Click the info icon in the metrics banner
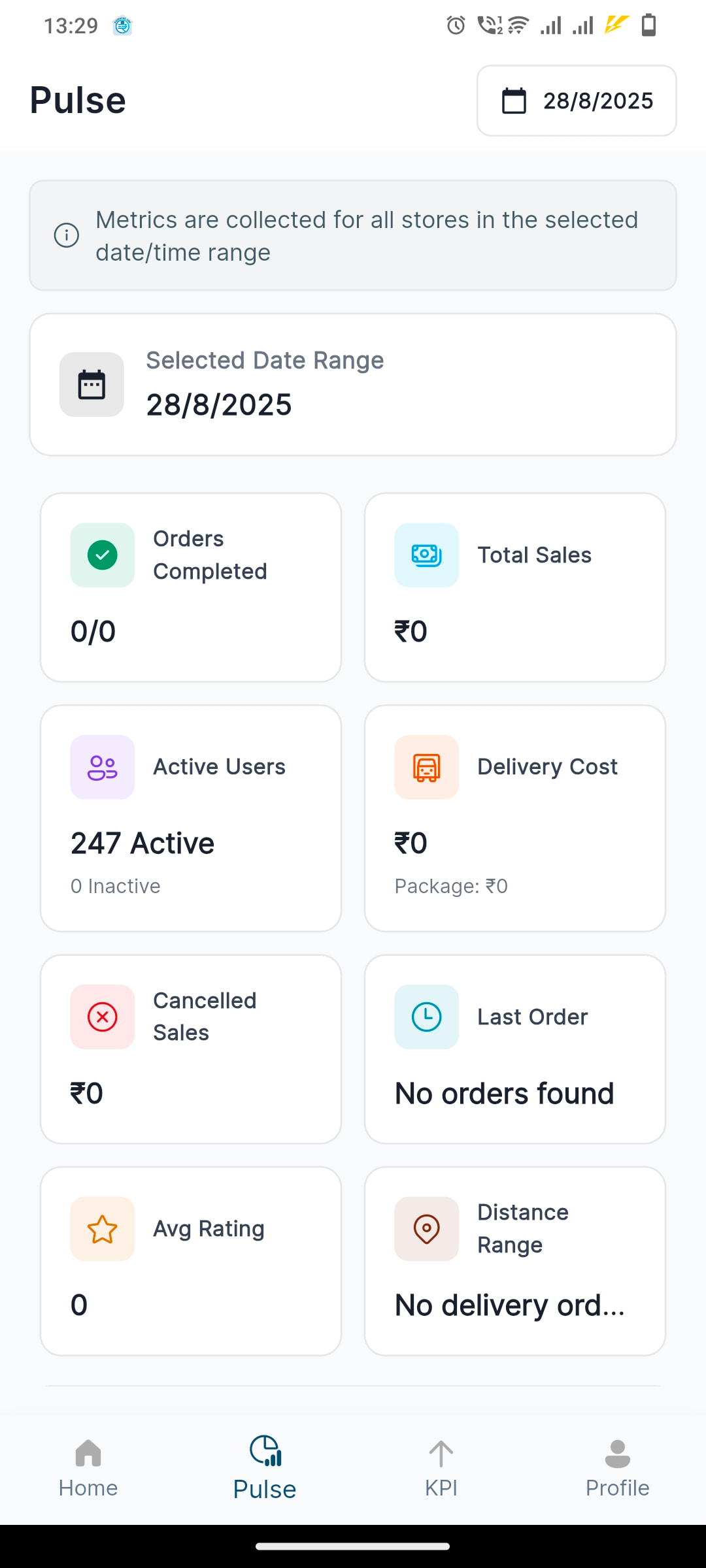 point(67,235)
